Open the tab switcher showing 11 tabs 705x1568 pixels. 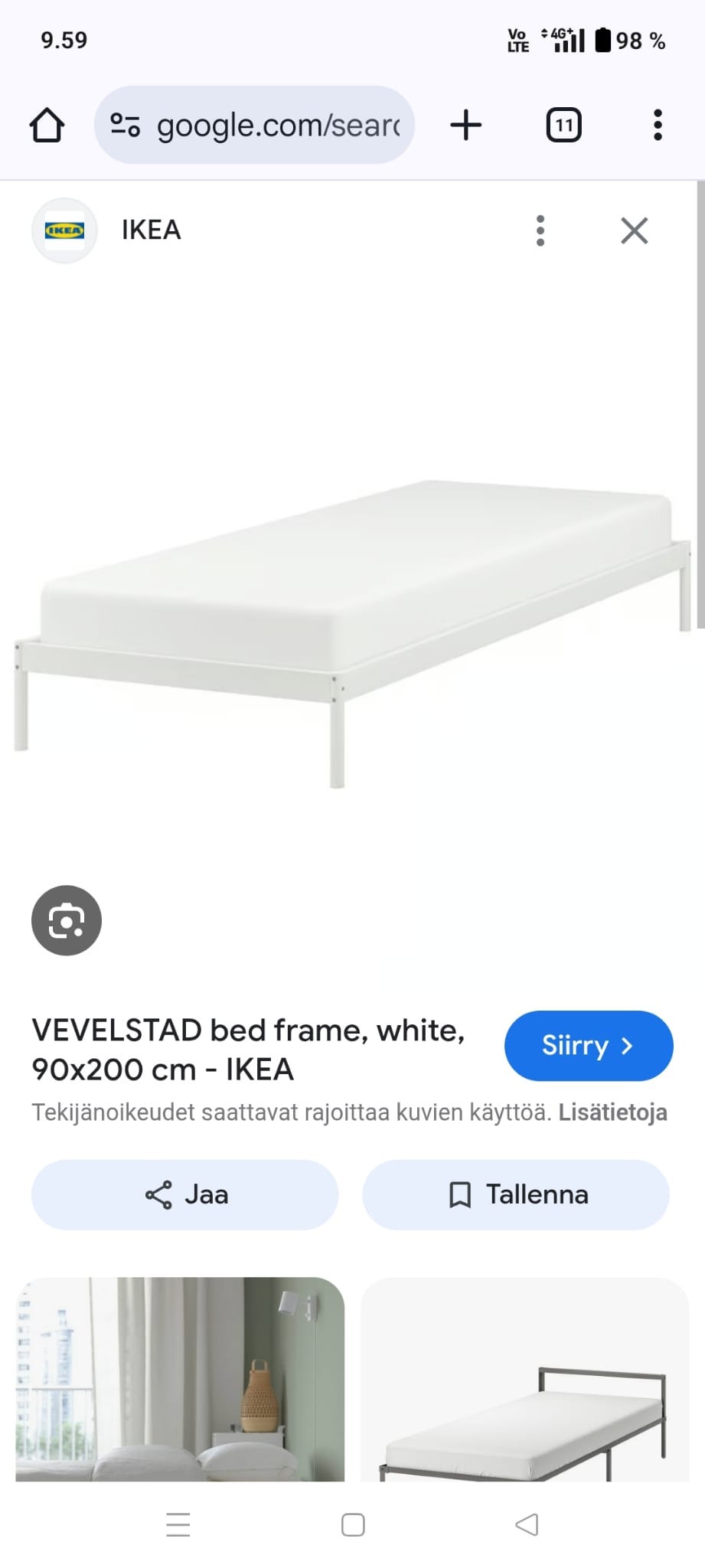(563, 125)
